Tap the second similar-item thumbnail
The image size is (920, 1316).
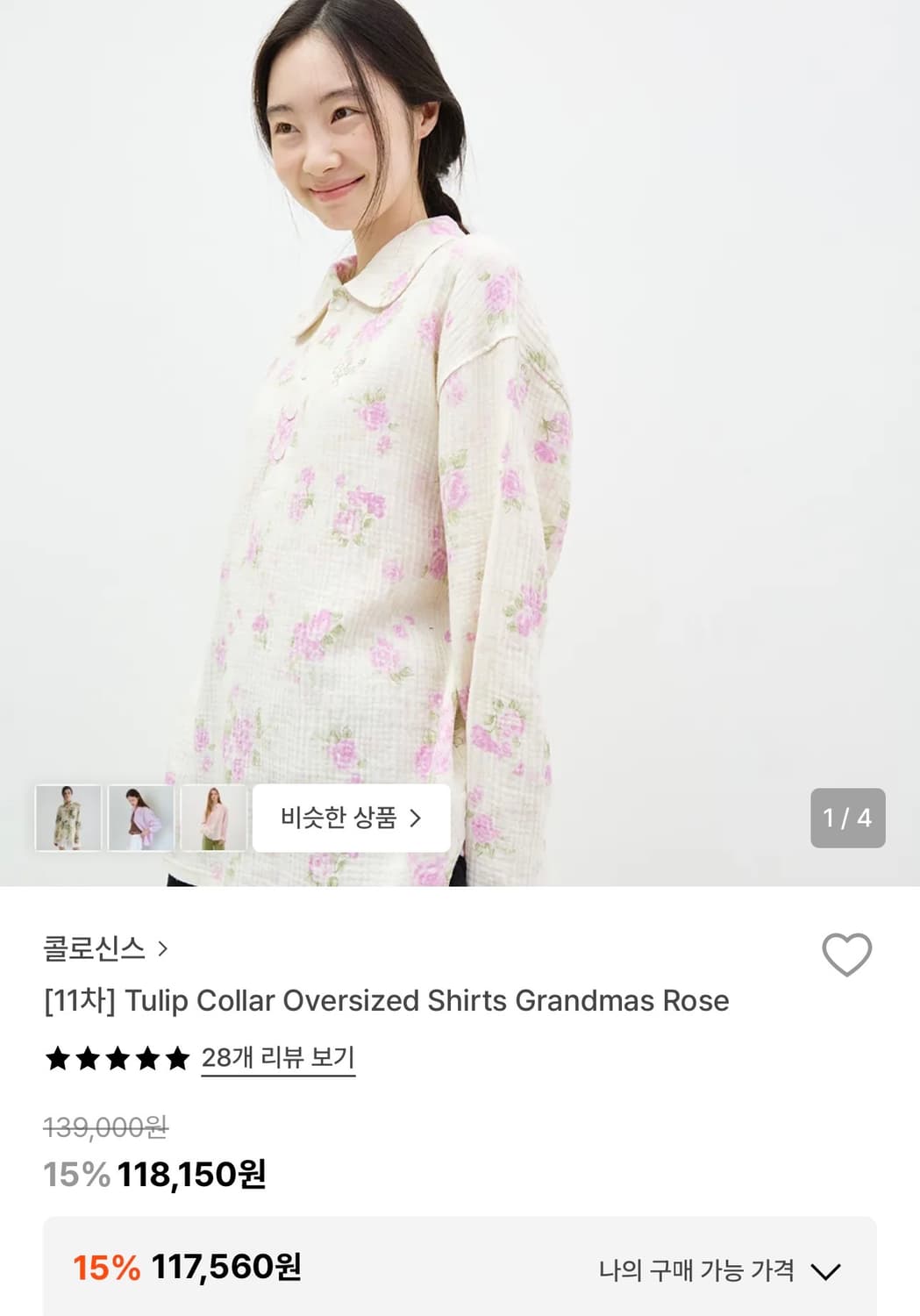click(142, 818)
